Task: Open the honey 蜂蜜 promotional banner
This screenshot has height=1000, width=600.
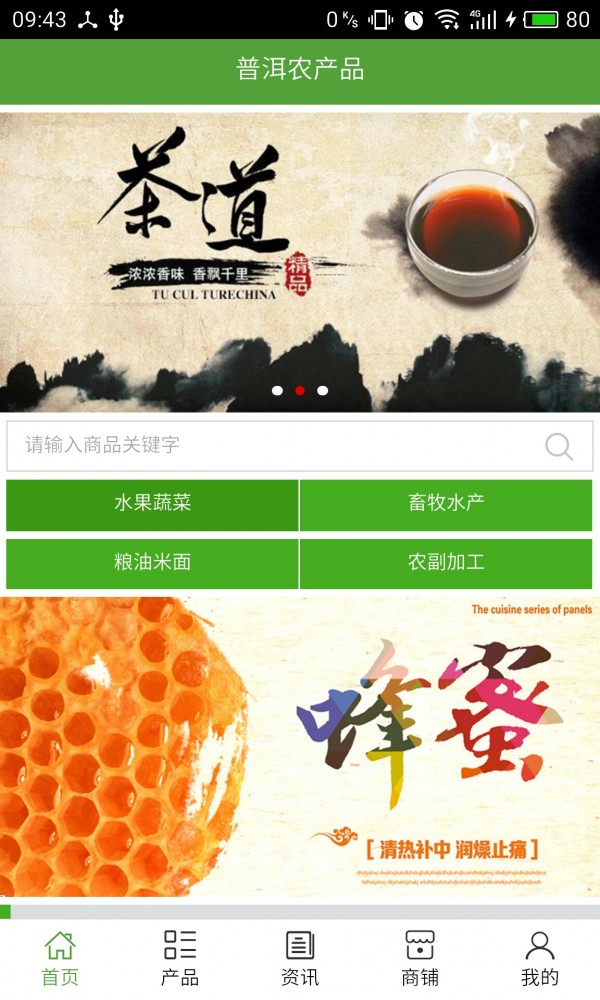Action: pyautogui.click(x=300, y=746)
